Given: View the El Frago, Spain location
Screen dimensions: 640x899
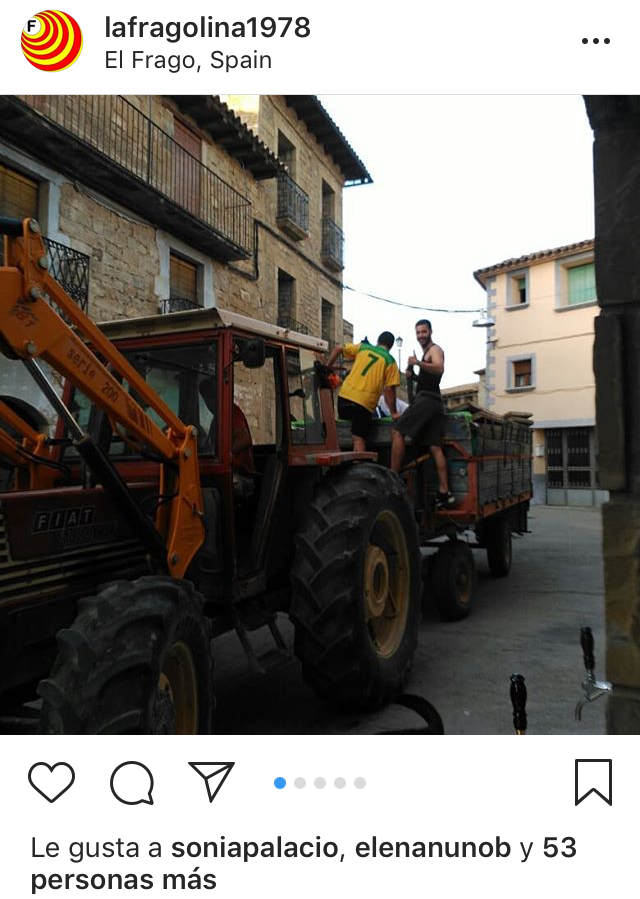Looking at the screenshot, I should point(188,60).
